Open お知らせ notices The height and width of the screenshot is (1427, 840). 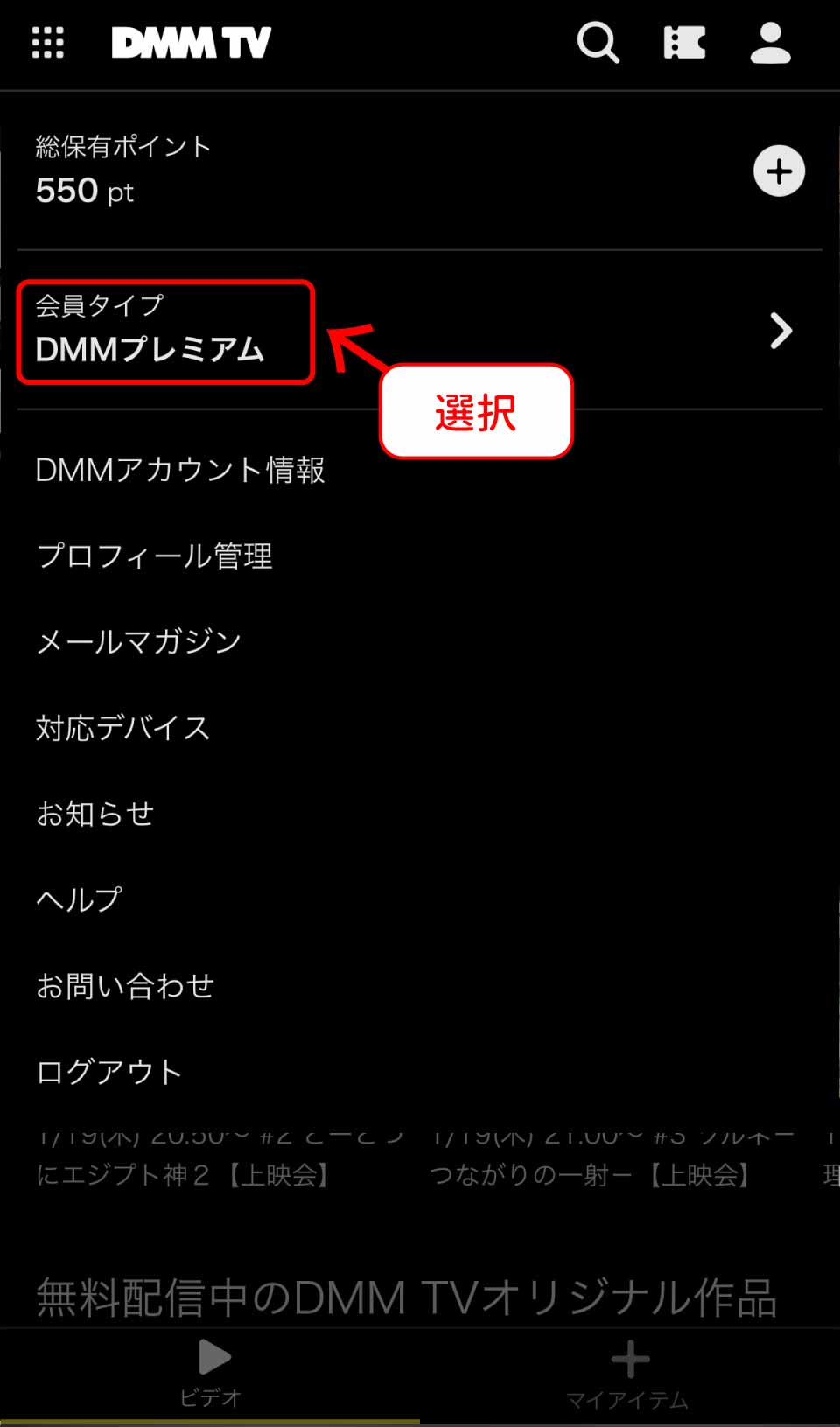(94, 813)
